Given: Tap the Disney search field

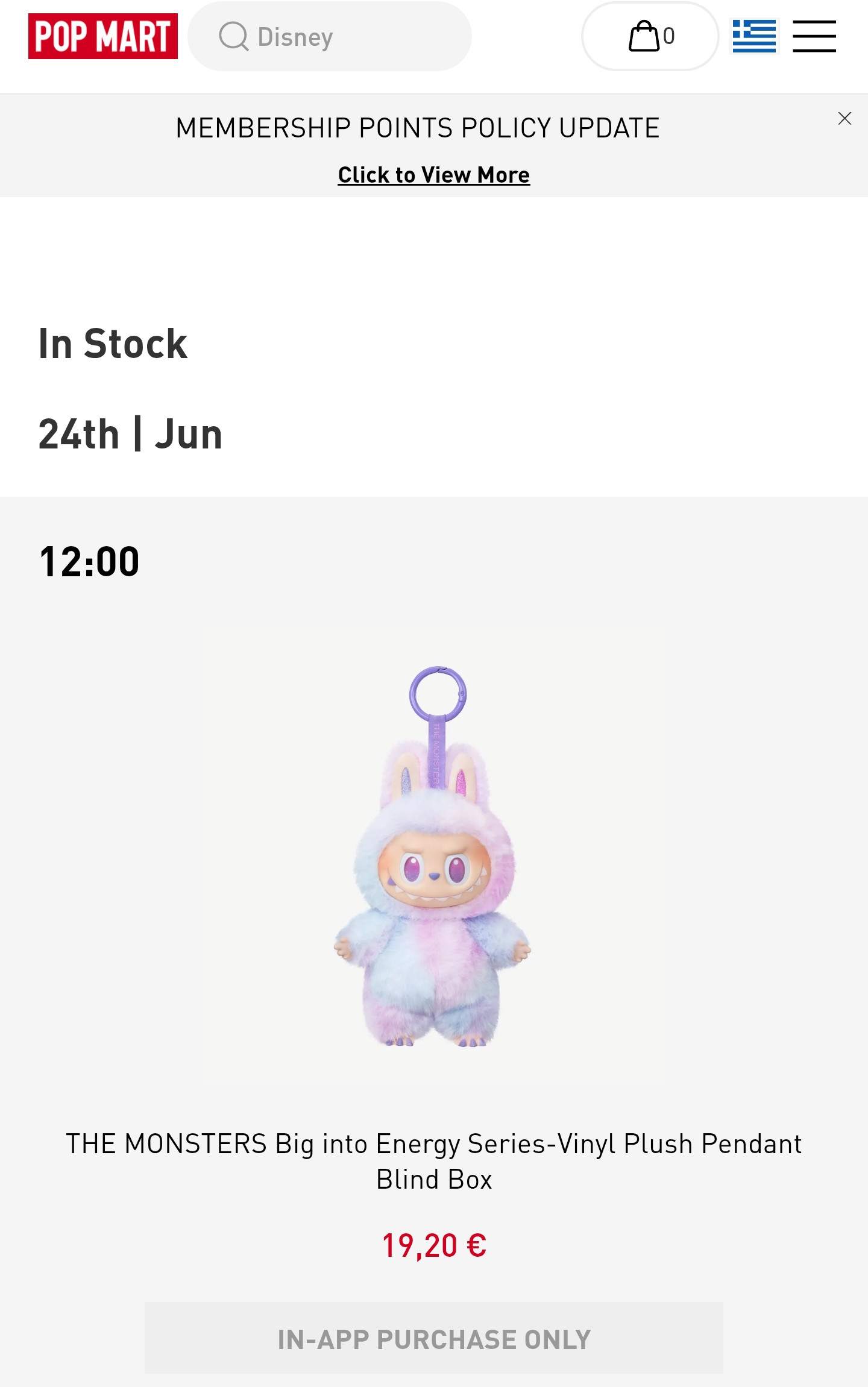Looking at the screenshot, I should (x=330, y=36).
